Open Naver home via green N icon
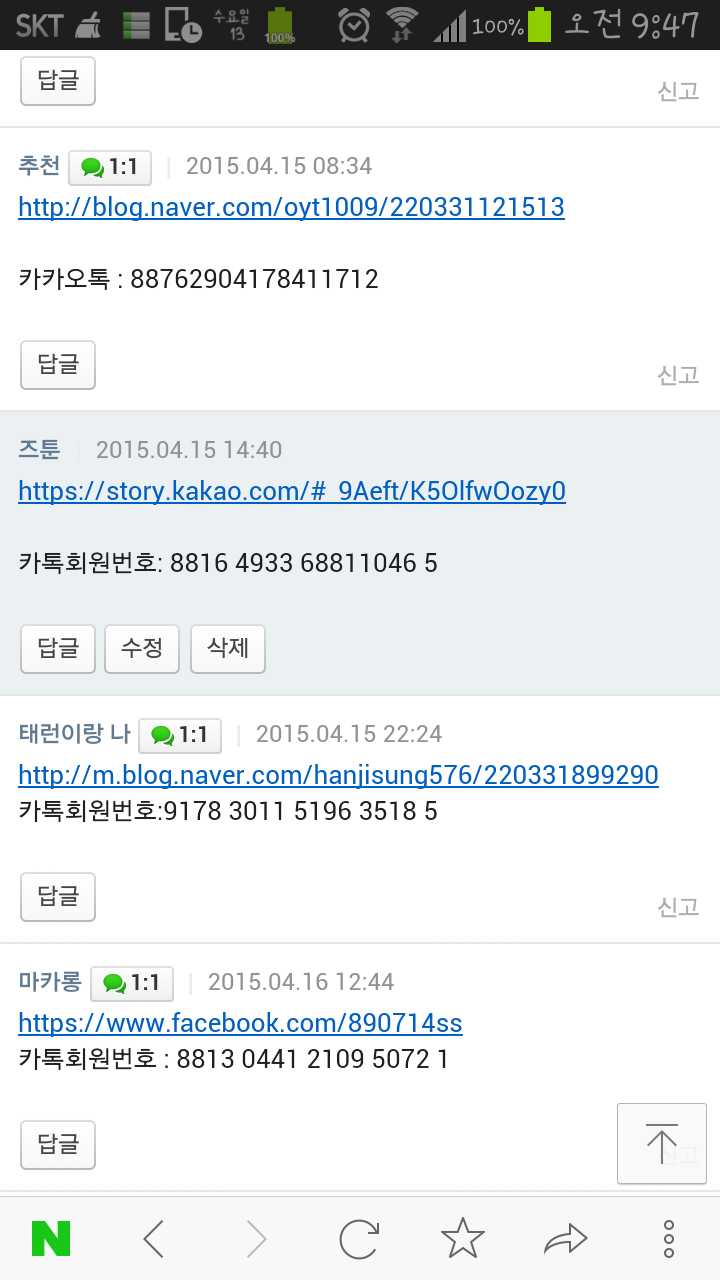The width and height of the screenshot is (720, 1280). coord(51,1239)
